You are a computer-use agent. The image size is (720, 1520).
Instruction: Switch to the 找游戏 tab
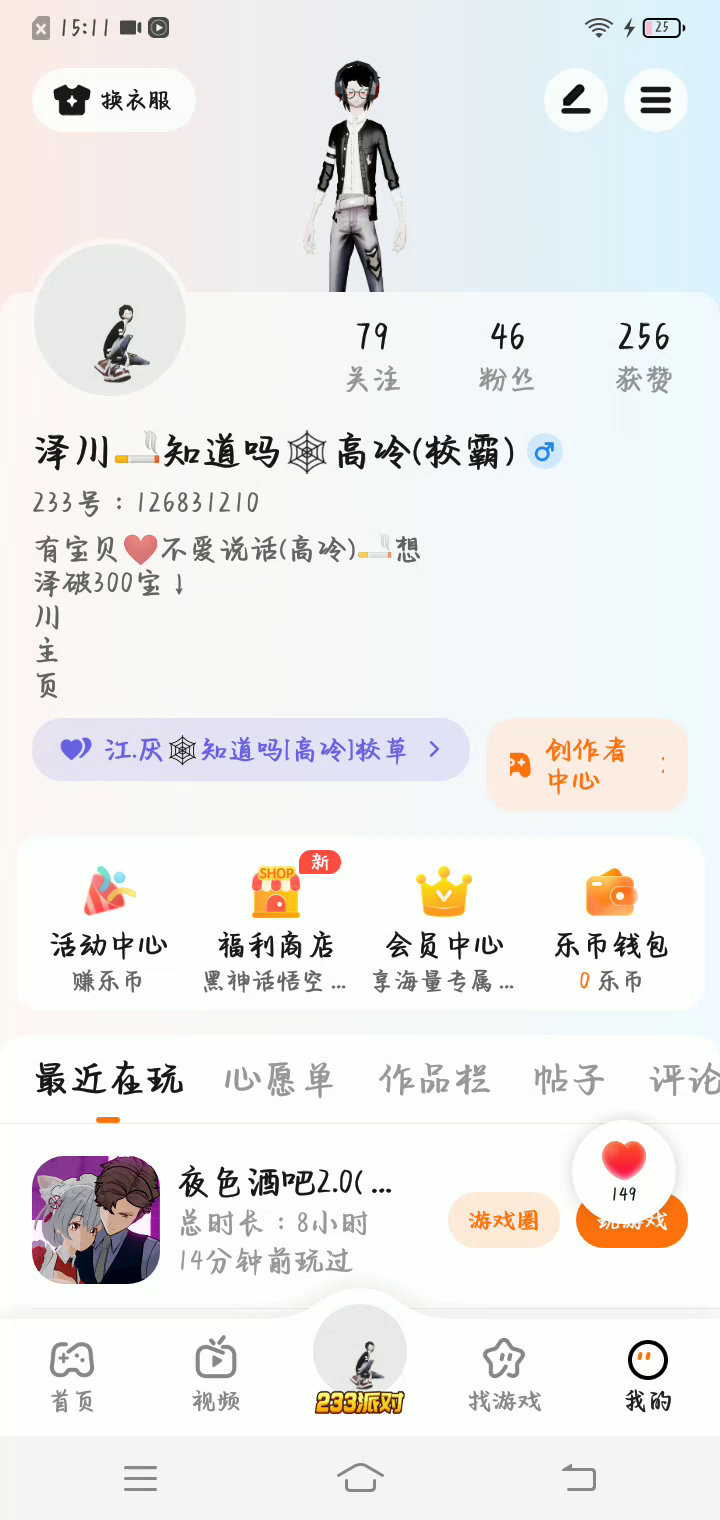(504, 1376)
